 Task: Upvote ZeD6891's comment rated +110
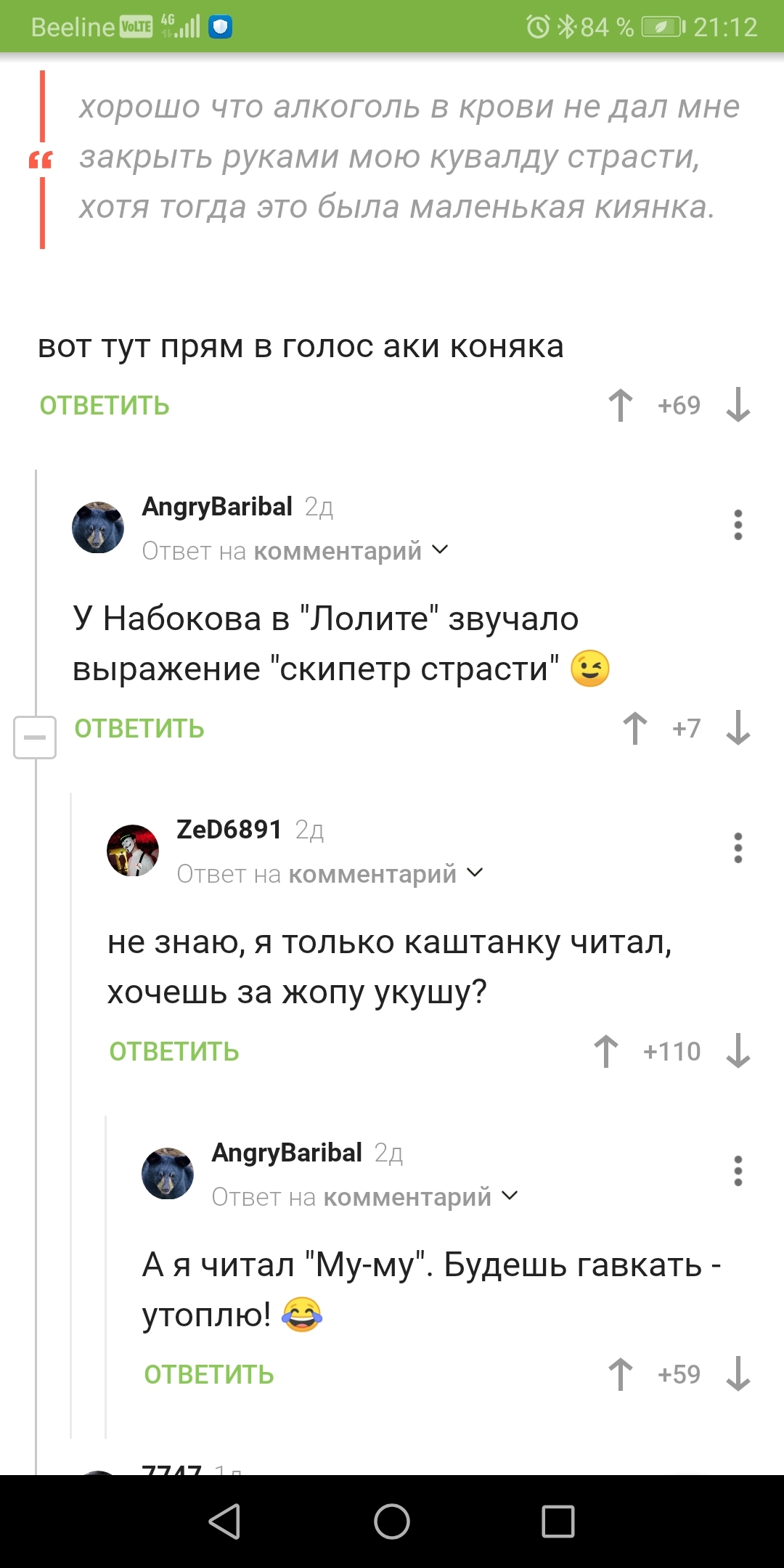(x=606, y=1051)
